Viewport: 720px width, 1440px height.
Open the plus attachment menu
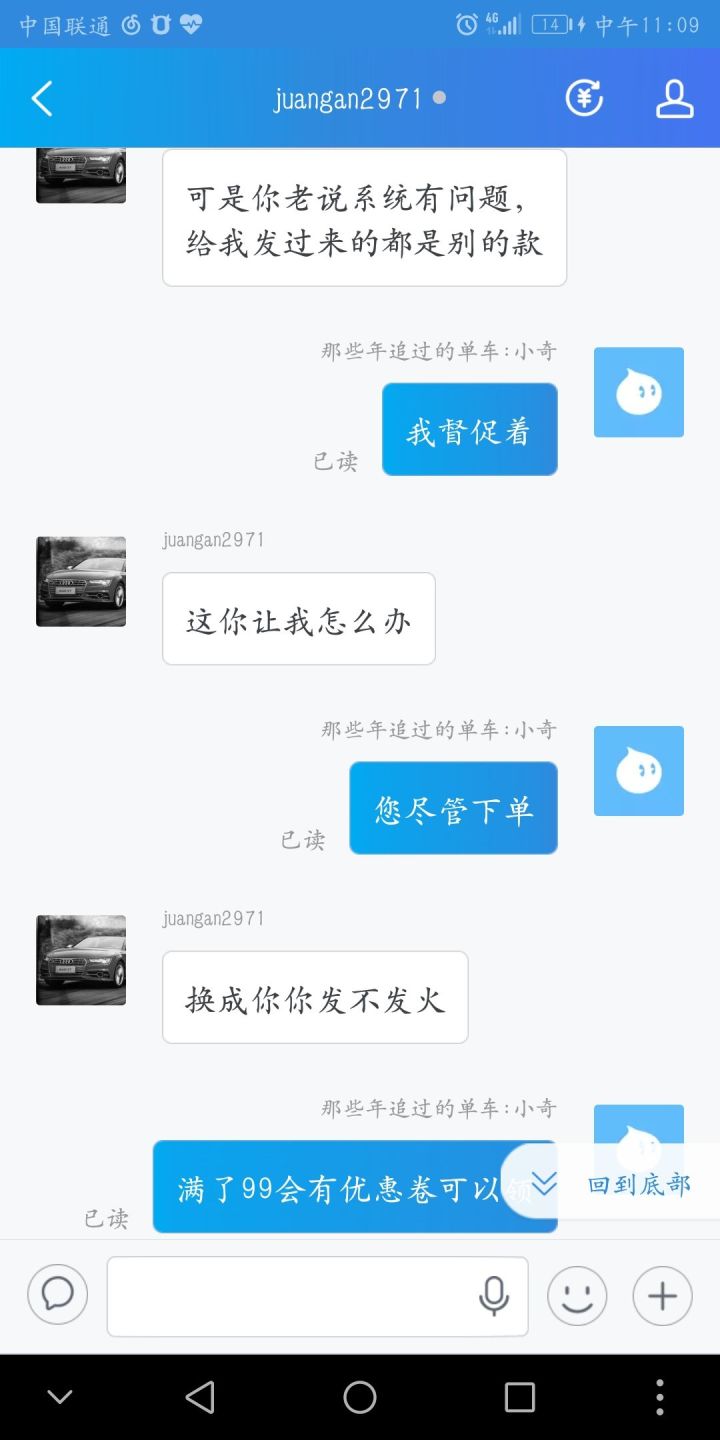point(662,1296)
